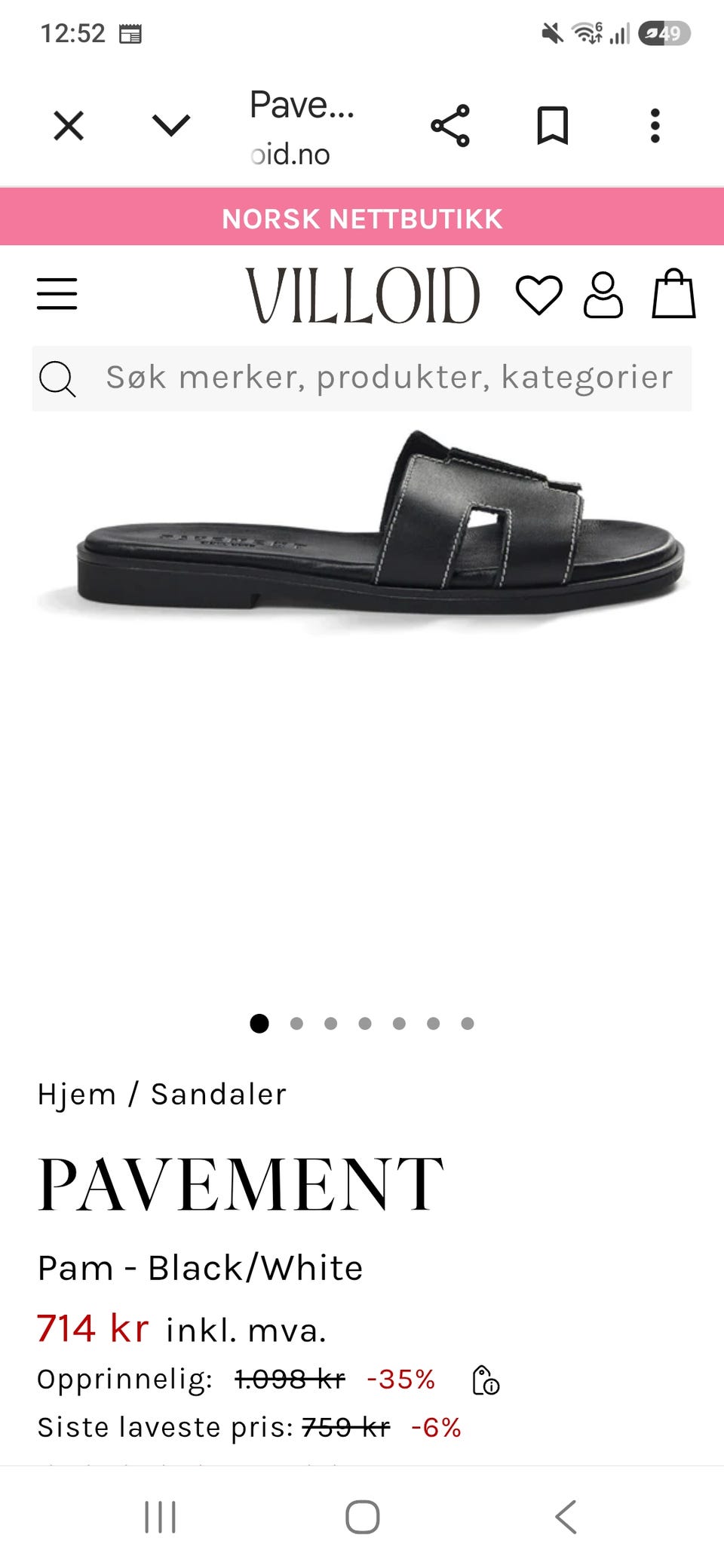
Task: Open the Sandaler category breadcrumb
Action: click(x=219, y=1095)
